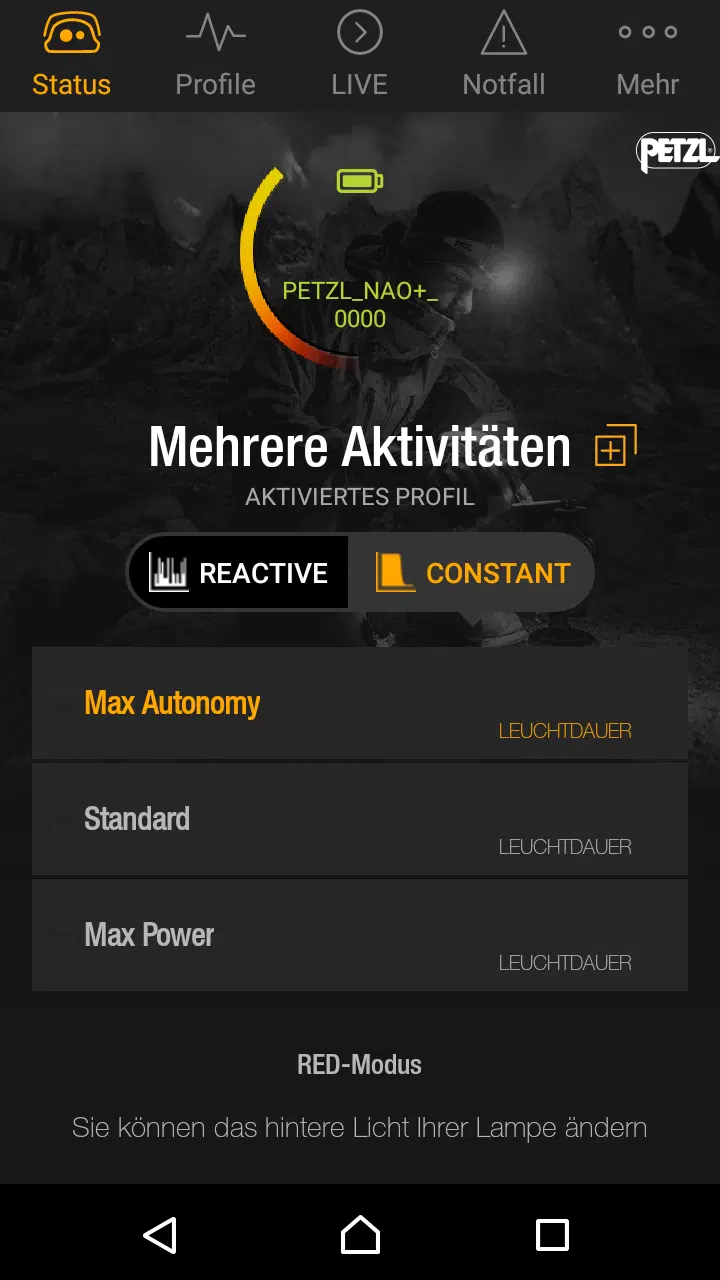
Task: Choose the Standard lighting level
Action: point(359,819)
